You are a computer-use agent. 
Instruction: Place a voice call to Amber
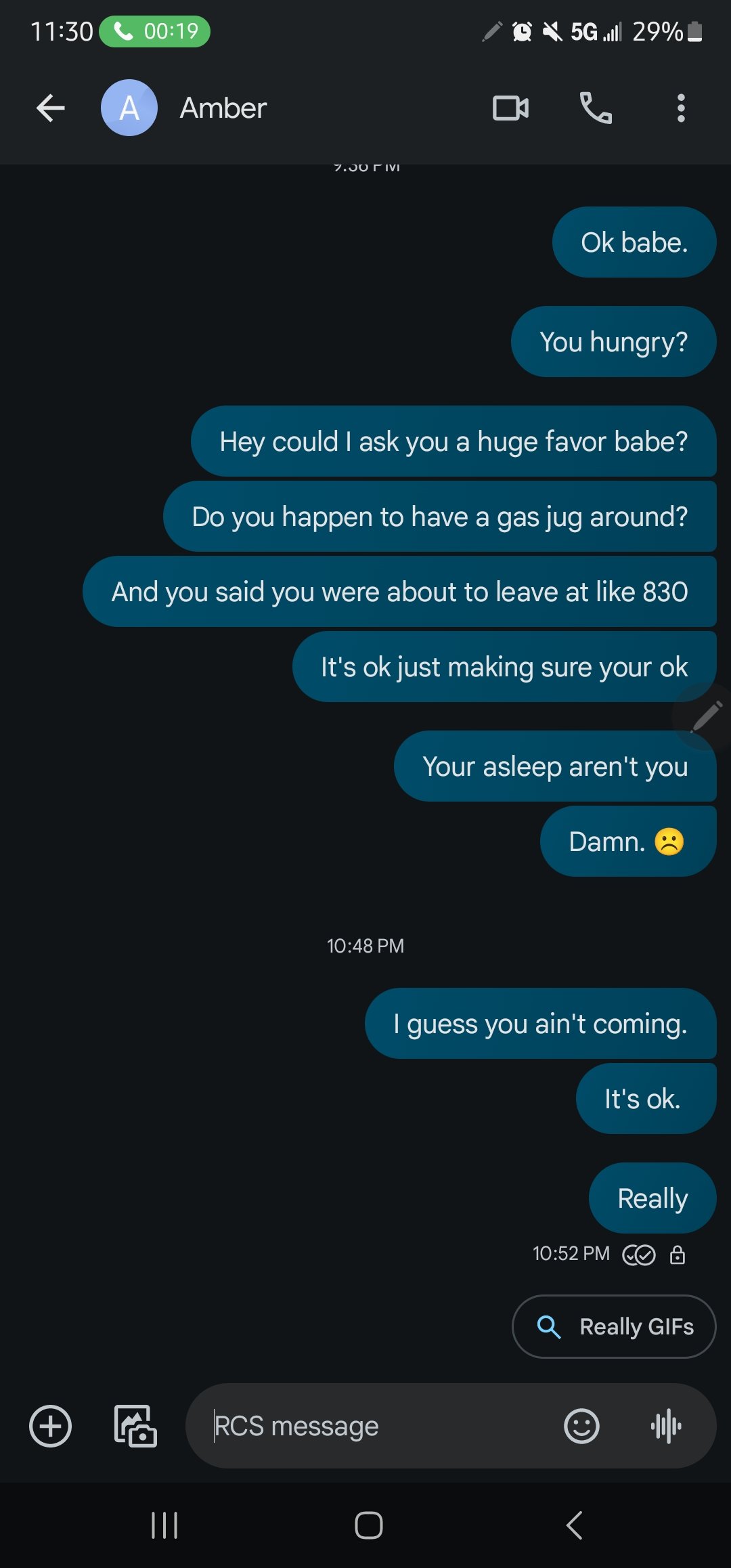596,108
